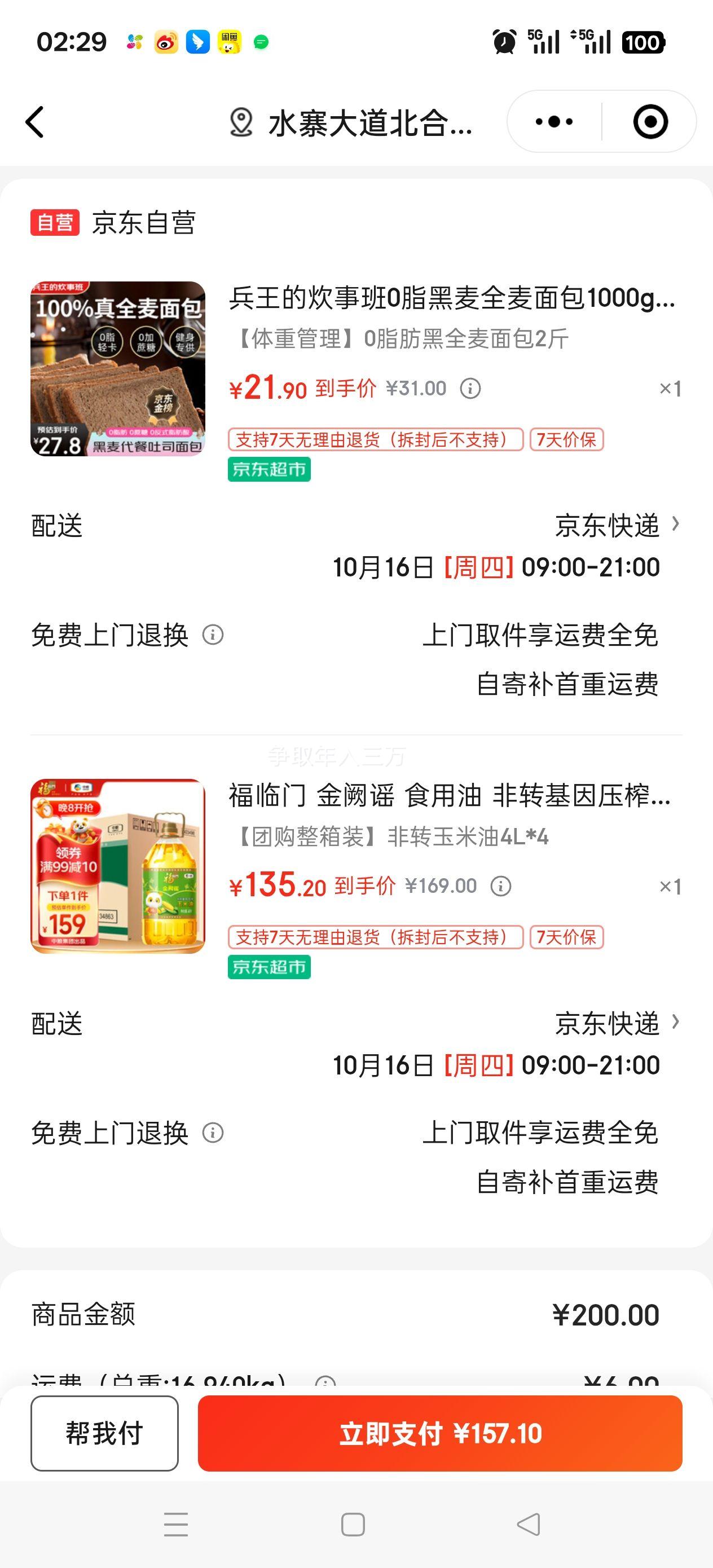Show 免费上门退换 info for the oil item

click(213, 1133)
